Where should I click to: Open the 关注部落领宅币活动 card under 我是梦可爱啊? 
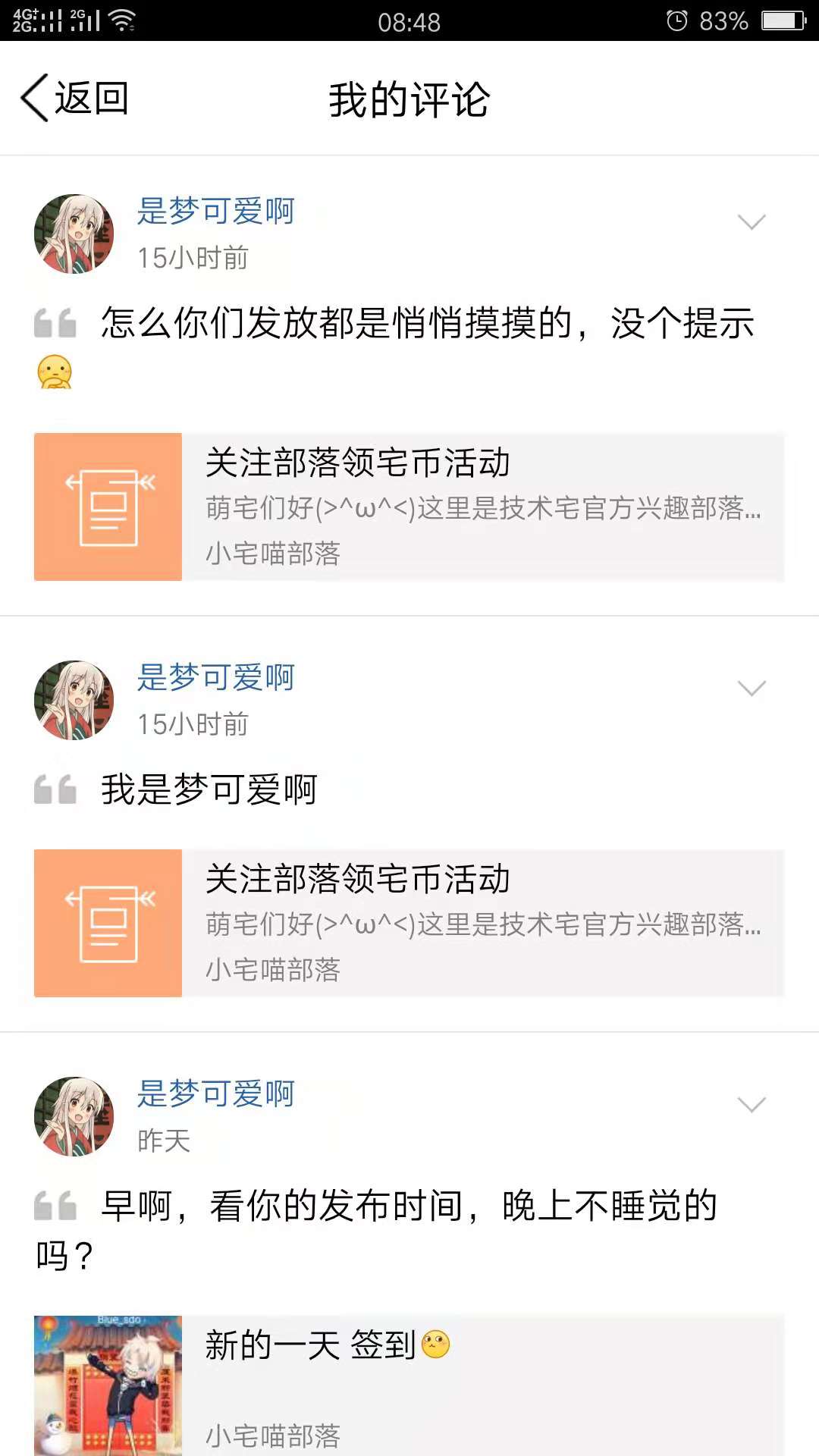click(409, 923)
